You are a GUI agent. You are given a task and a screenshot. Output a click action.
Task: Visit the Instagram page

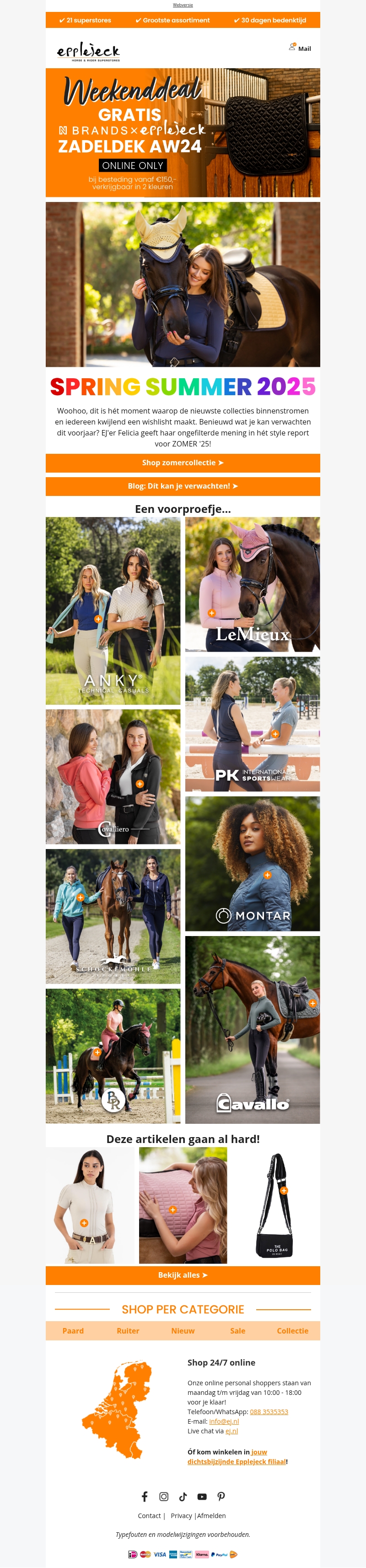point(163,1496)
